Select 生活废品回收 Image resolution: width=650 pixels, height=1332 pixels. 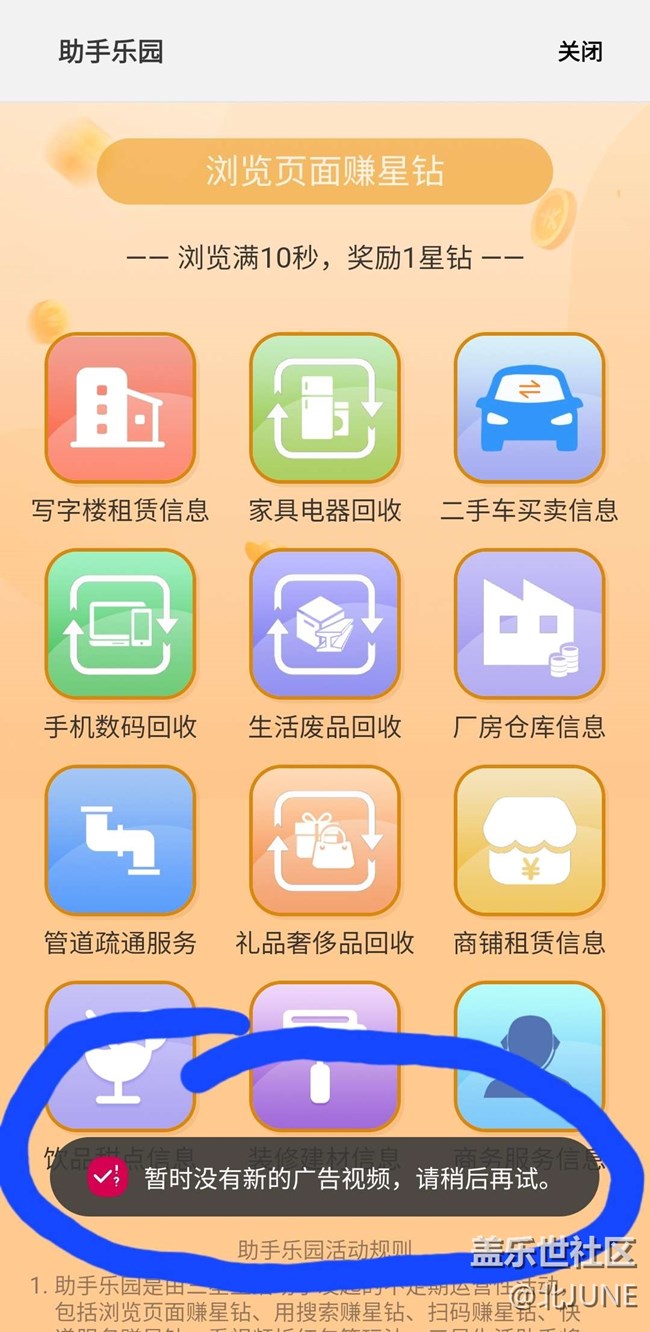pos(324,624)
